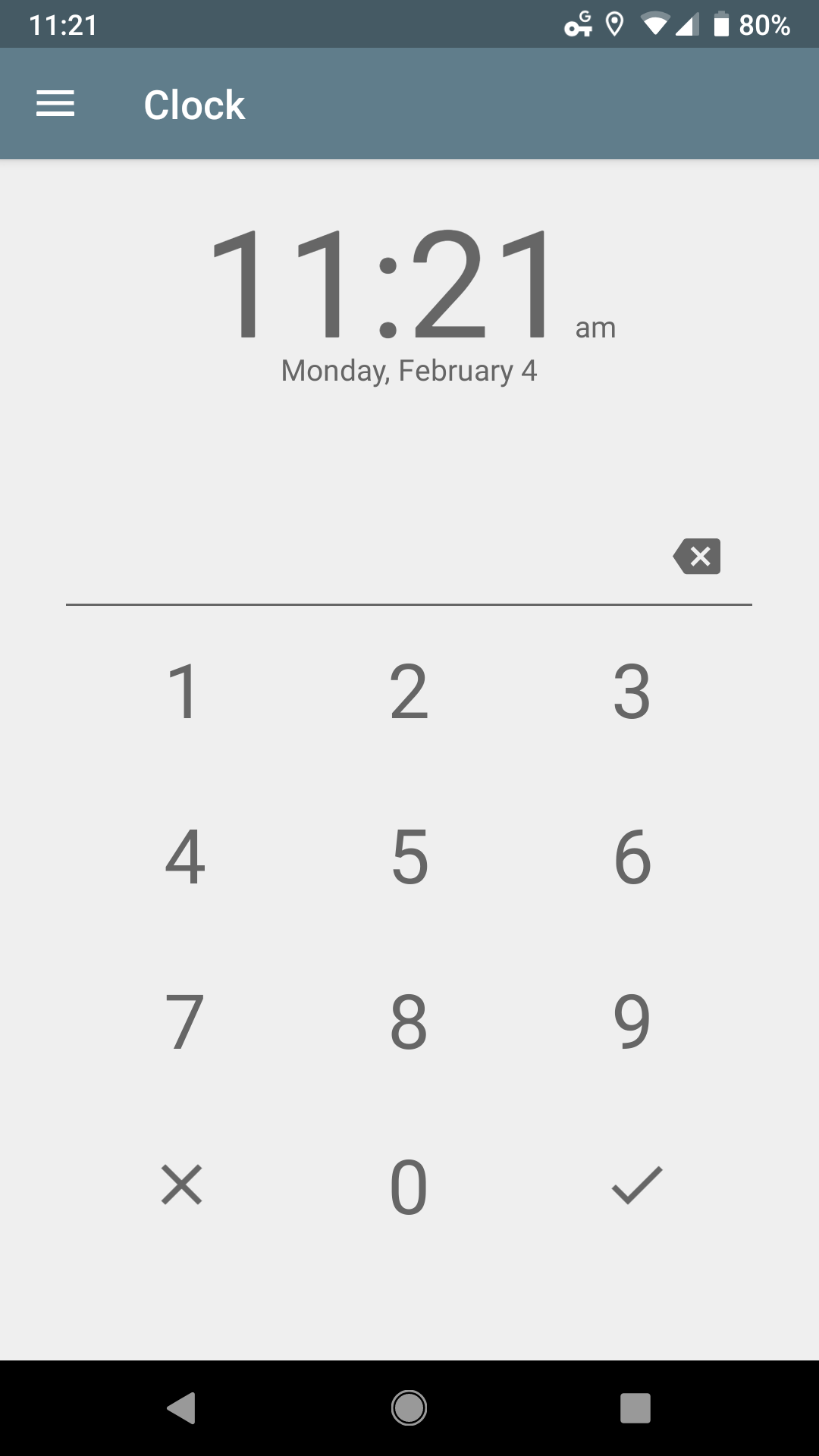Tap the number 0 key

pos(409,1187)
